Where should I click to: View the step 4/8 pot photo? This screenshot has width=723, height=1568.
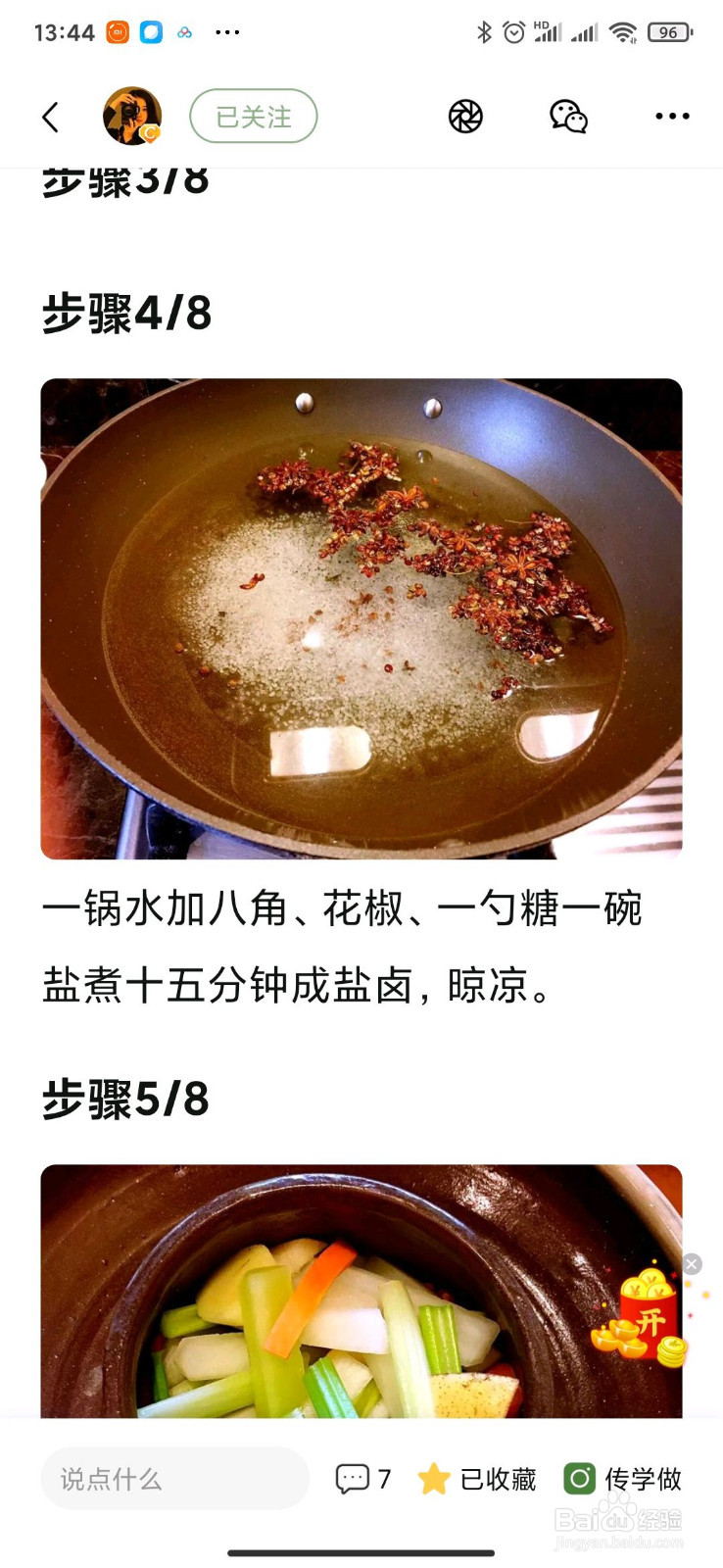(361, 617)
